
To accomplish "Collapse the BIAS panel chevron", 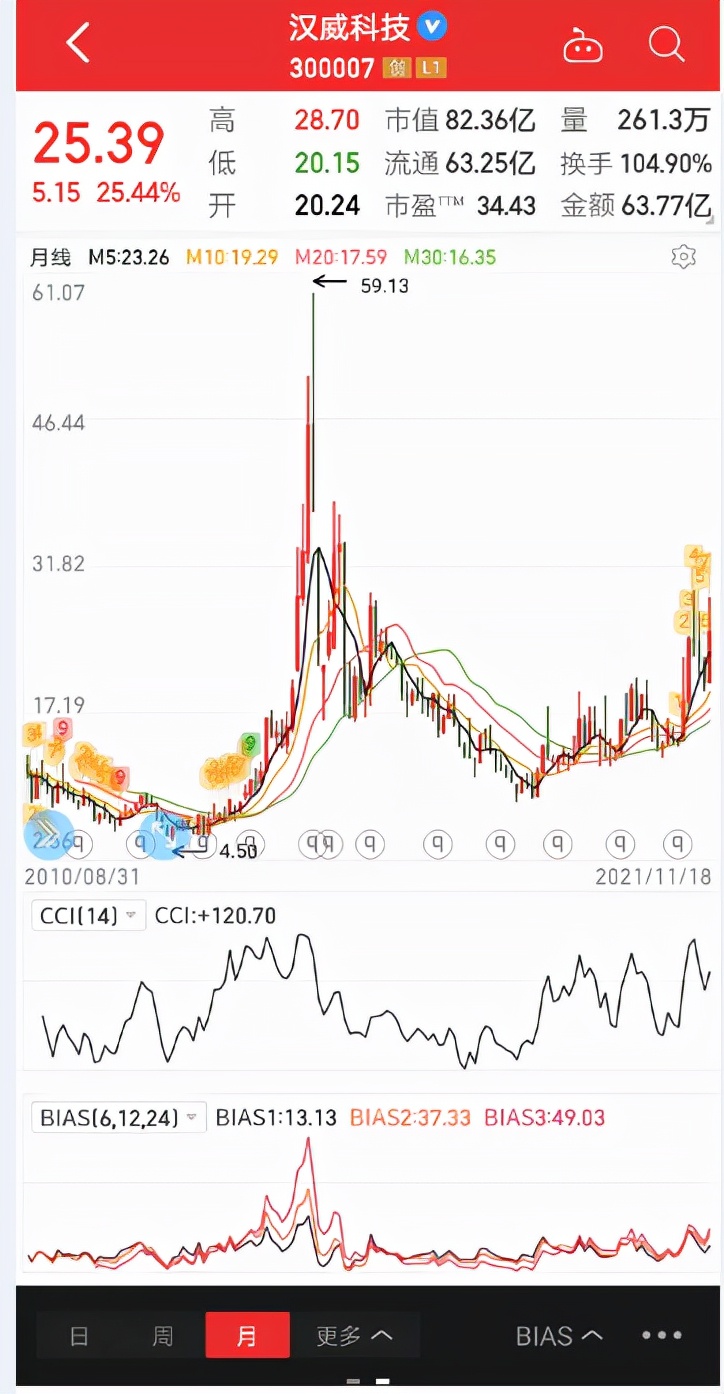I will [x=590, y=1334].
